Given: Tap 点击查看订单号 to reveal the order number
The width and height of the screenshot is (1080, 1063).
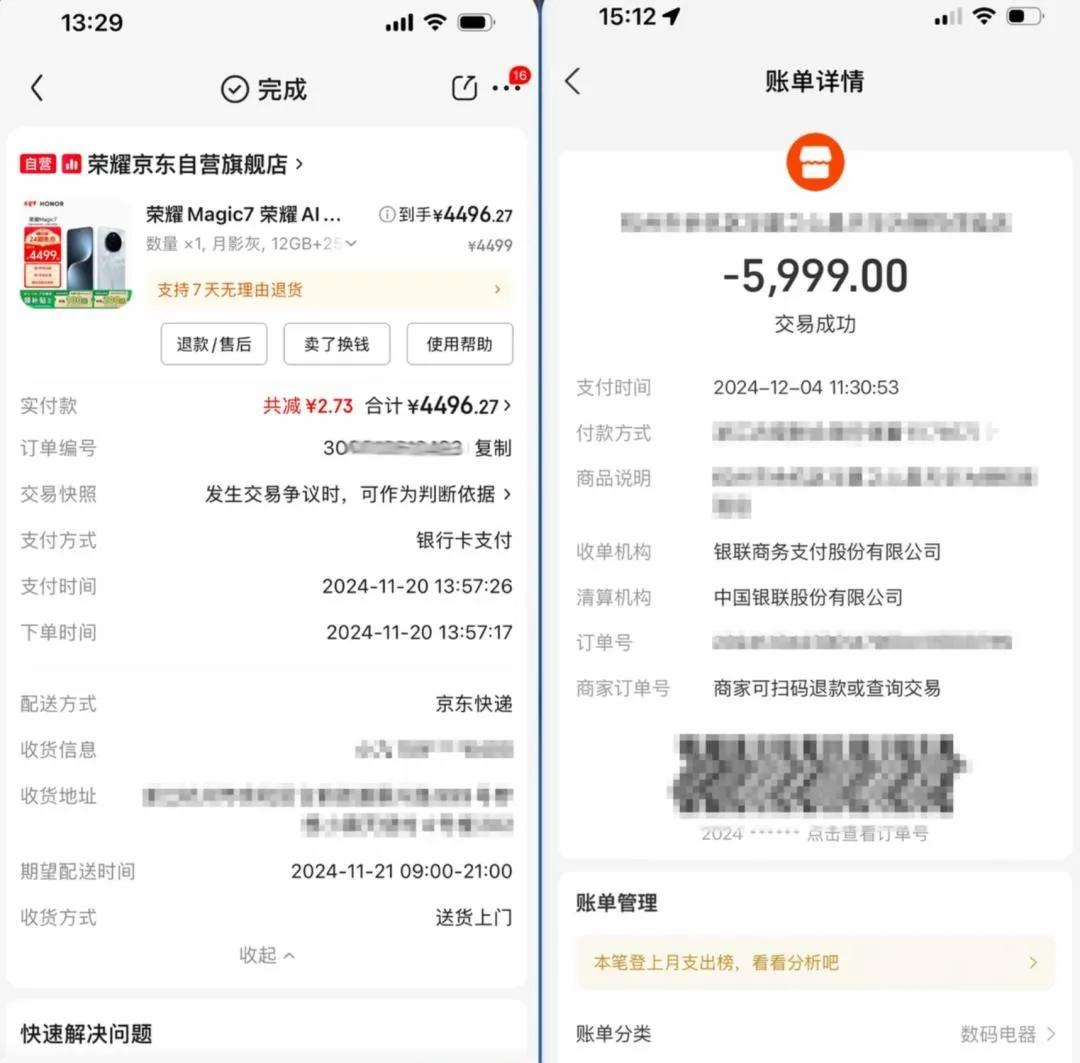Looking at the screenshot, I should click(867, 833).
